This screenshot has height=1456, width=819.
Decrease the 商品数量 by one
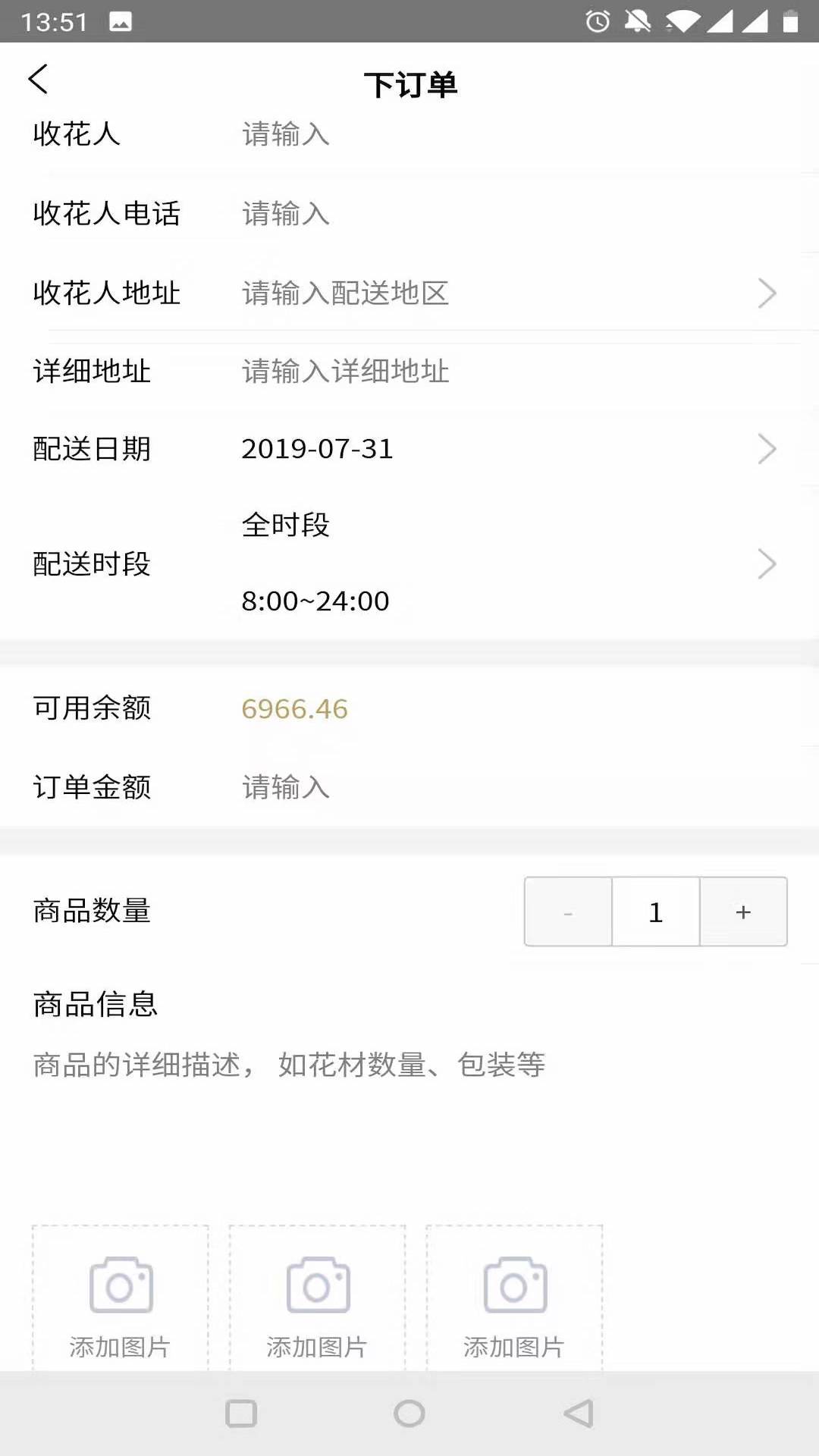click(568, 912)
